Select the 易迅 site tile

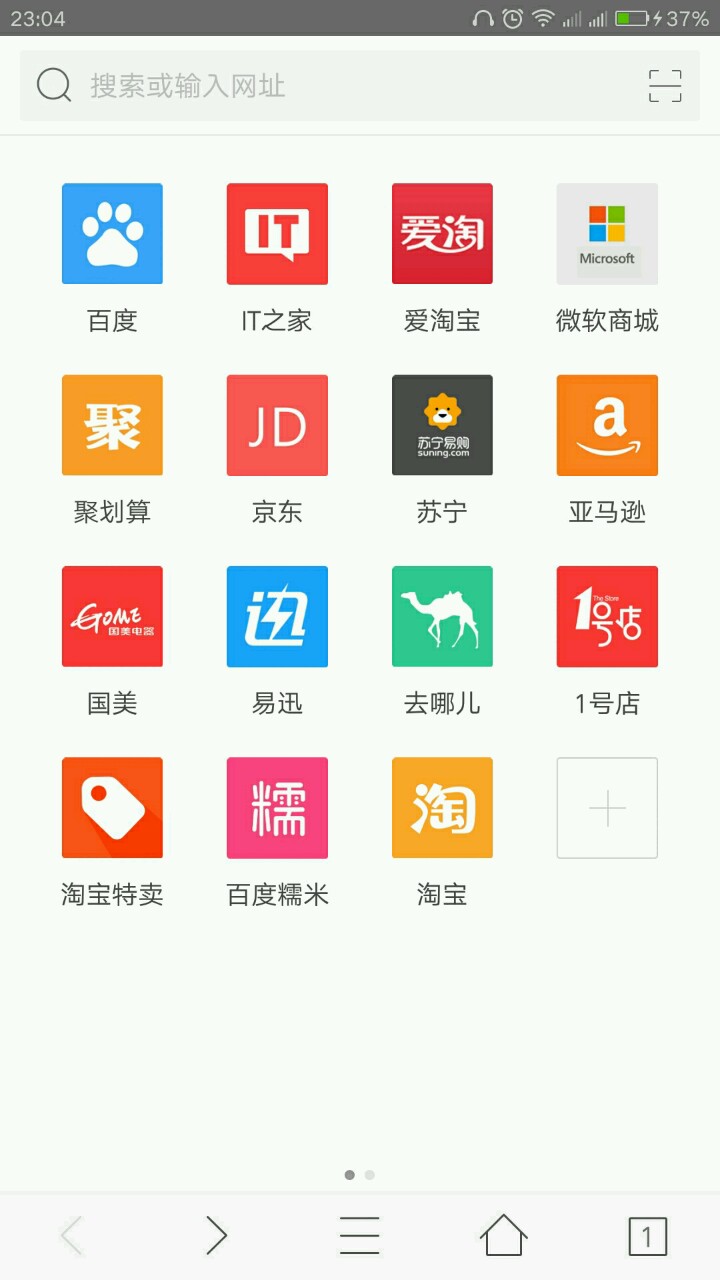[277, 616]
